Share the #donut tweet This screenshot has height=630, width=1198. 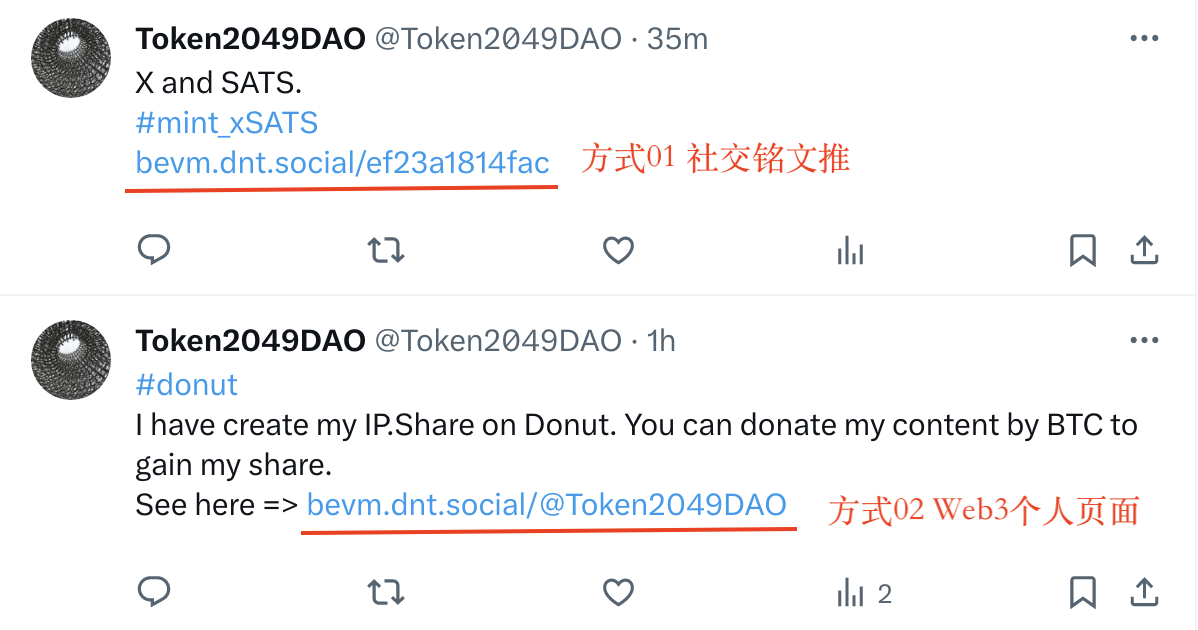[x=1143, y=593]
